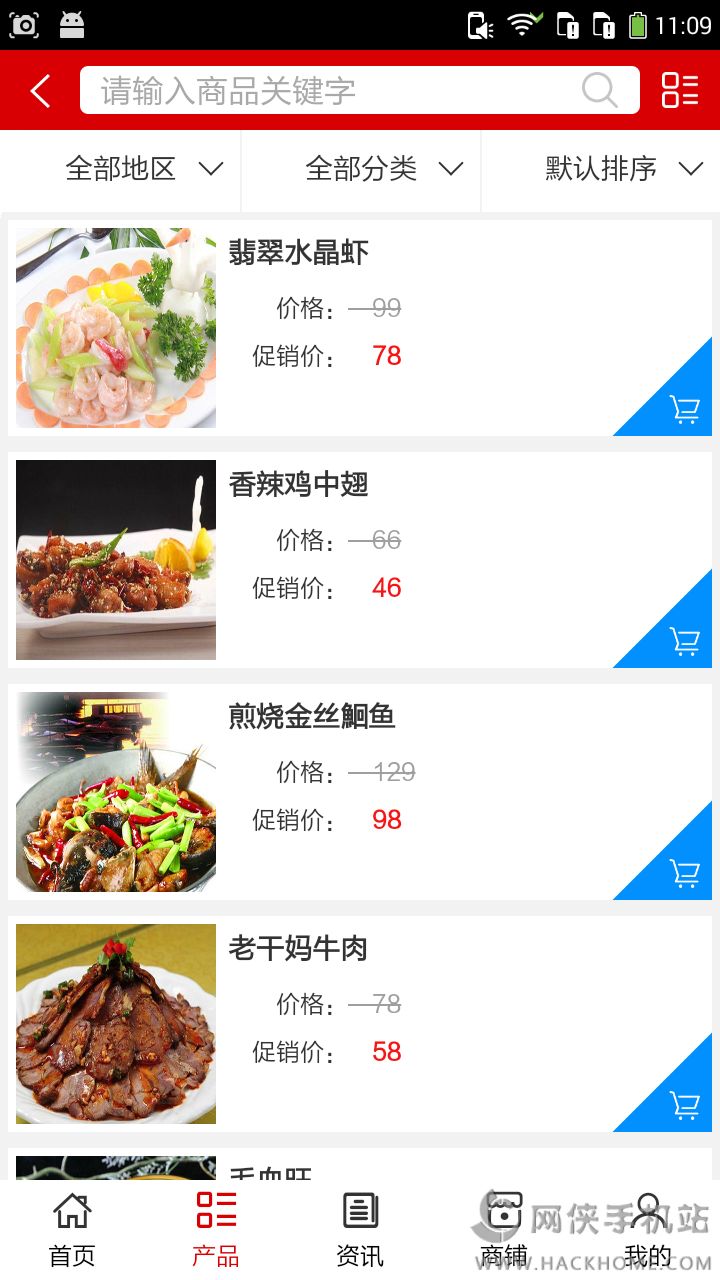The image size is (720, 1280).
Task: Add 香辣鸡中翅 to the cart
Action: click(x=684, y=641)
